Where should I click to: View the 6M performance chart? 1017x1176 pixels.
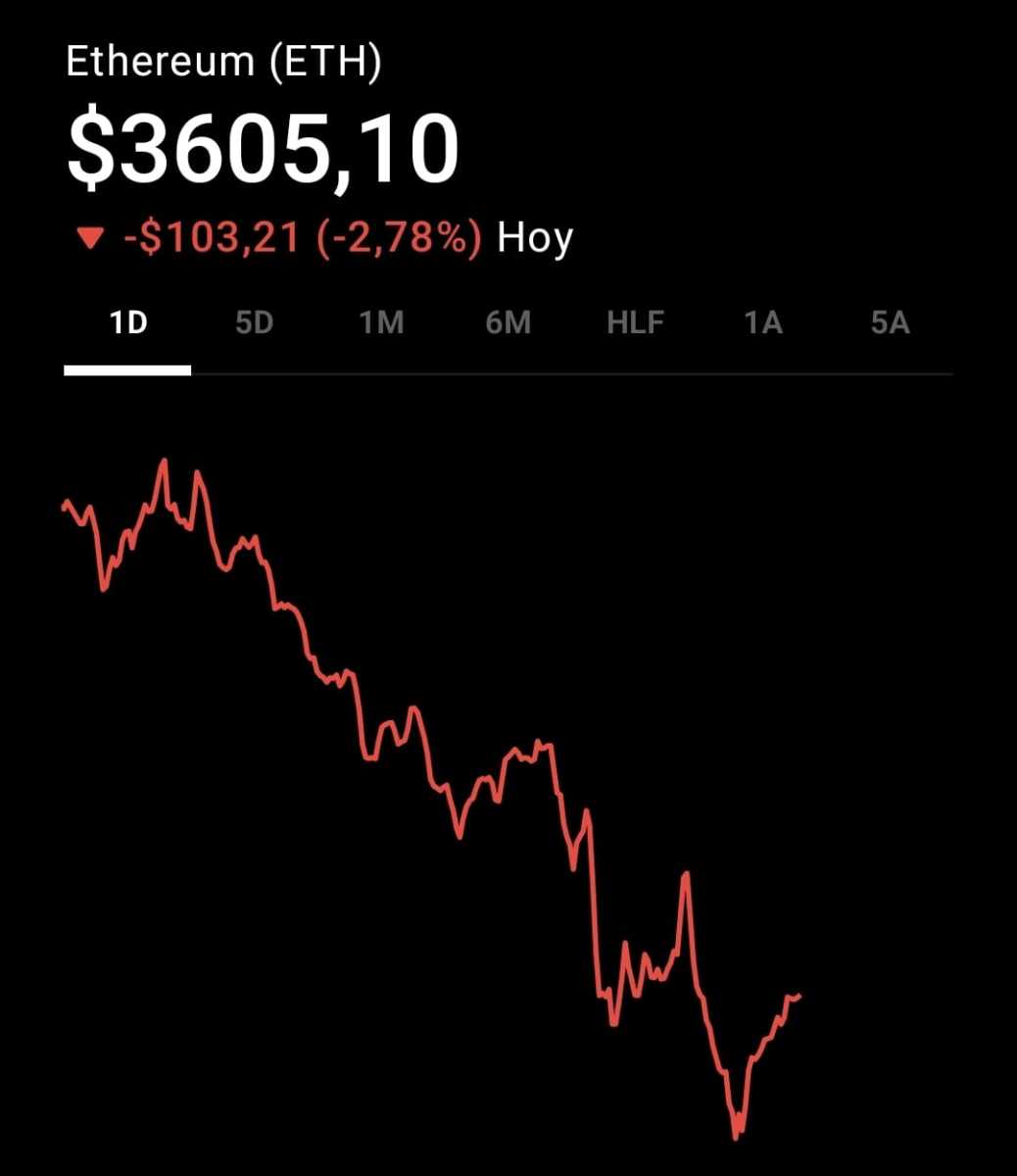[508, 321]
